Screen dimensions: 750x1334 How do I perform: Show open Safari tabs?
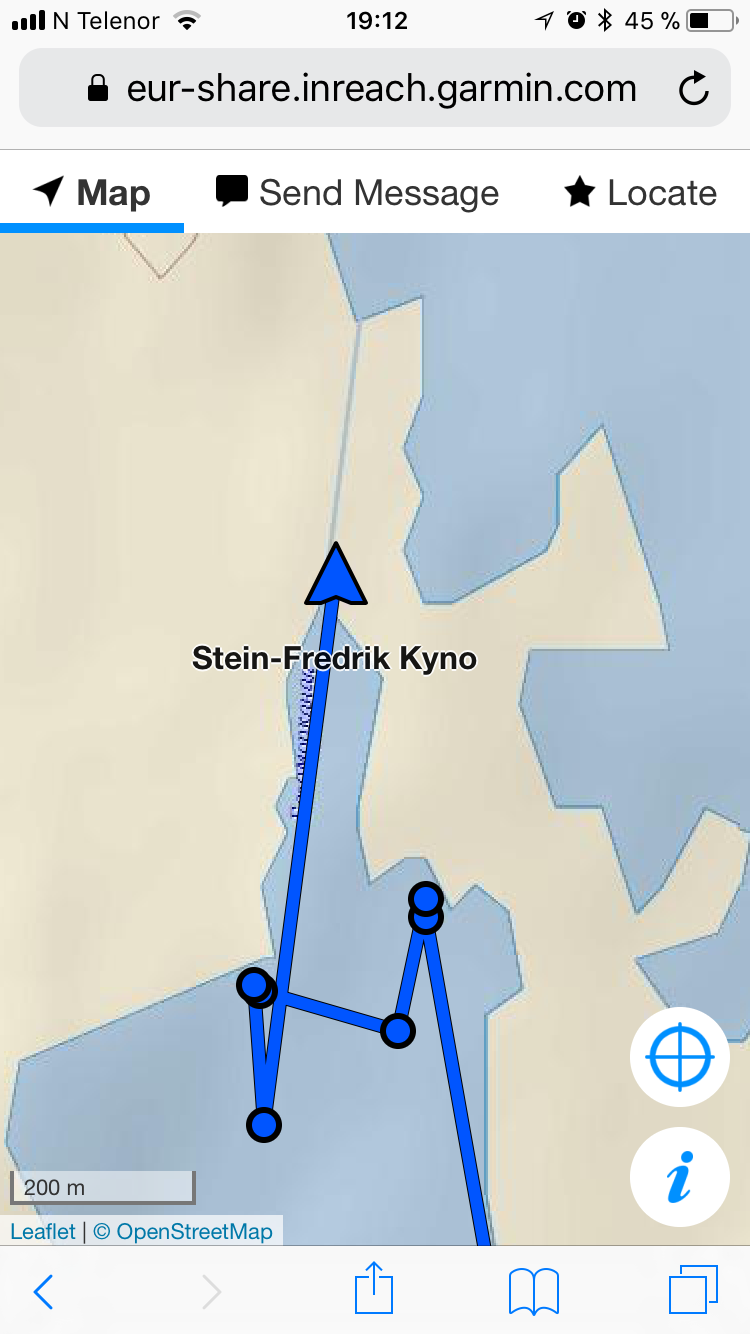click(x=692, y=1291)
